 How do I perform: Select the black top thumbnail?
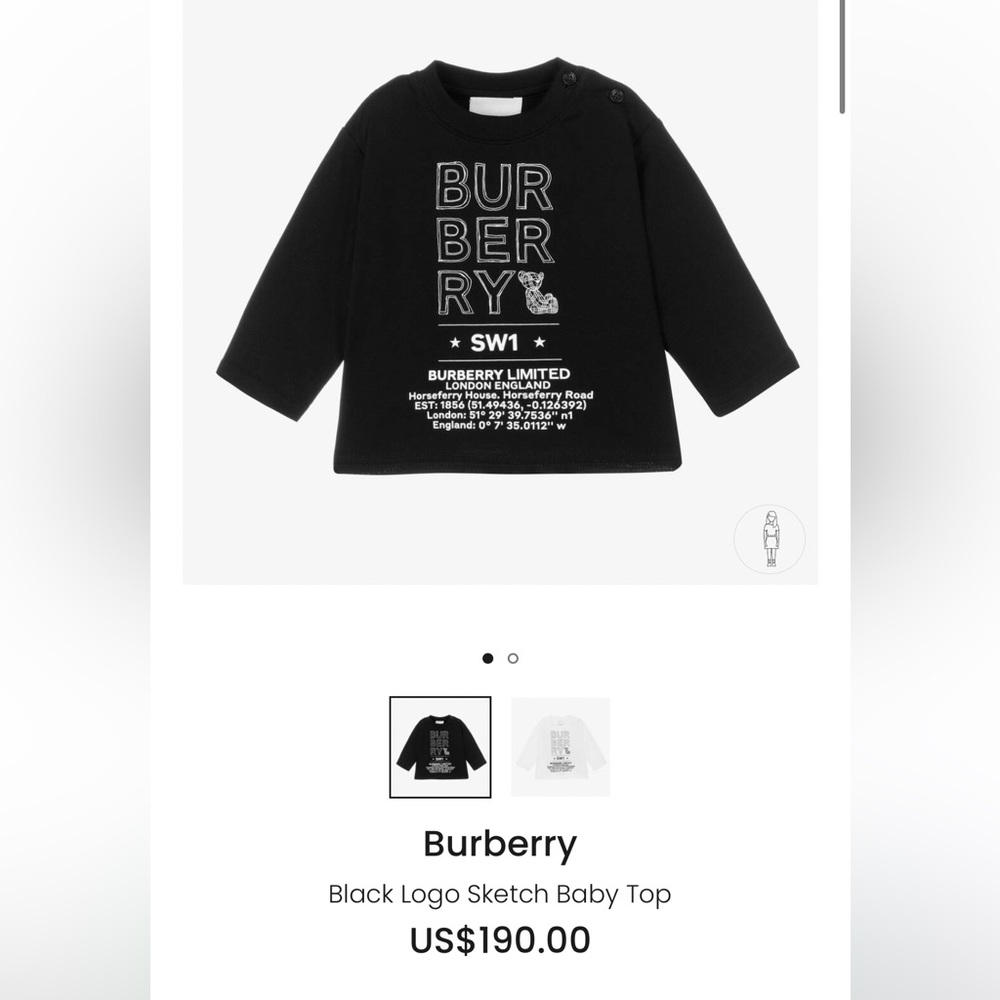pyautogui.click(x=440, y=747)
